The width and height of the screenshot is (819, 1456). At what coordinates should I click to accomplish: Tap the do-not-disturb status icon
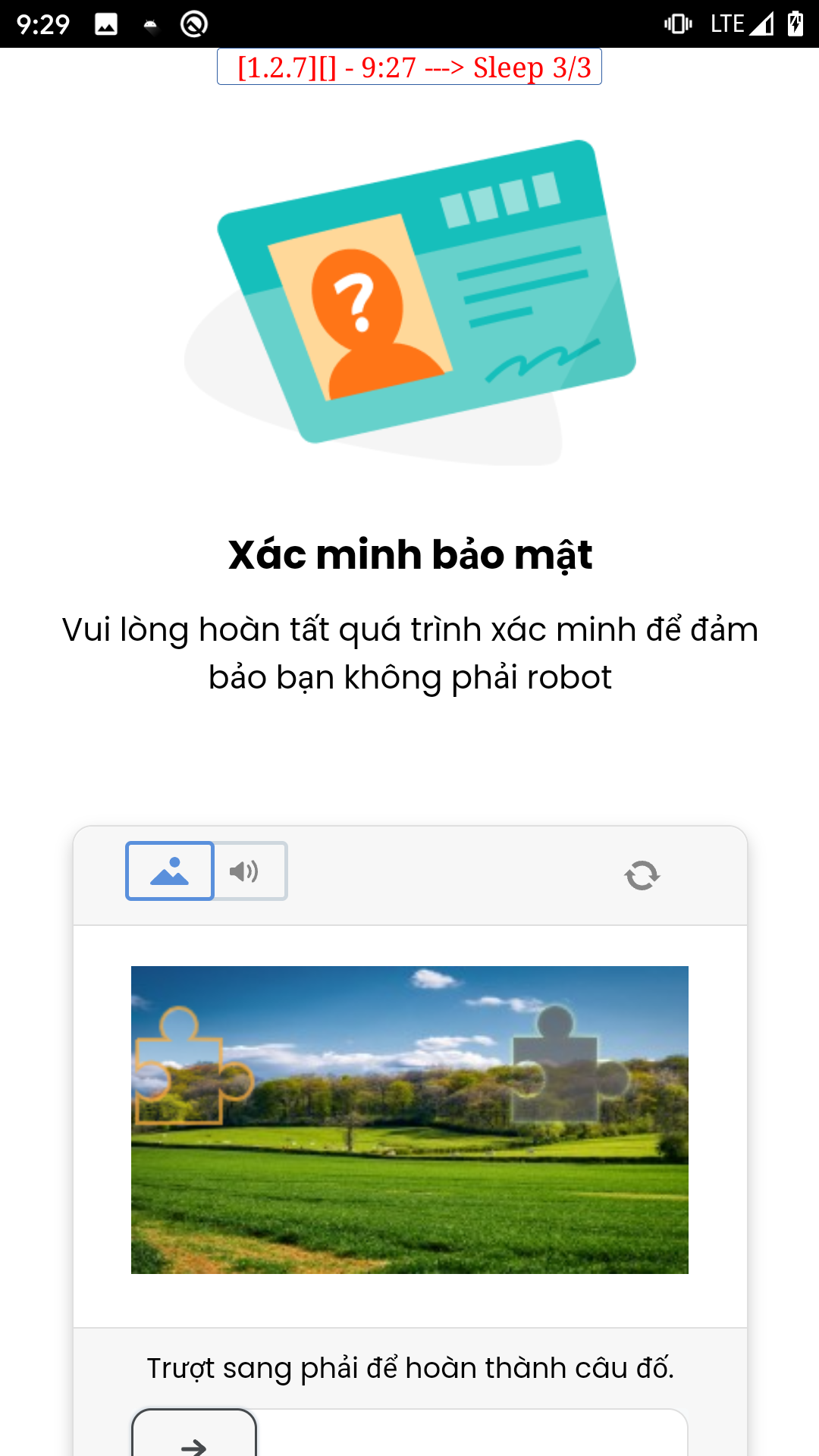[193, 22]
